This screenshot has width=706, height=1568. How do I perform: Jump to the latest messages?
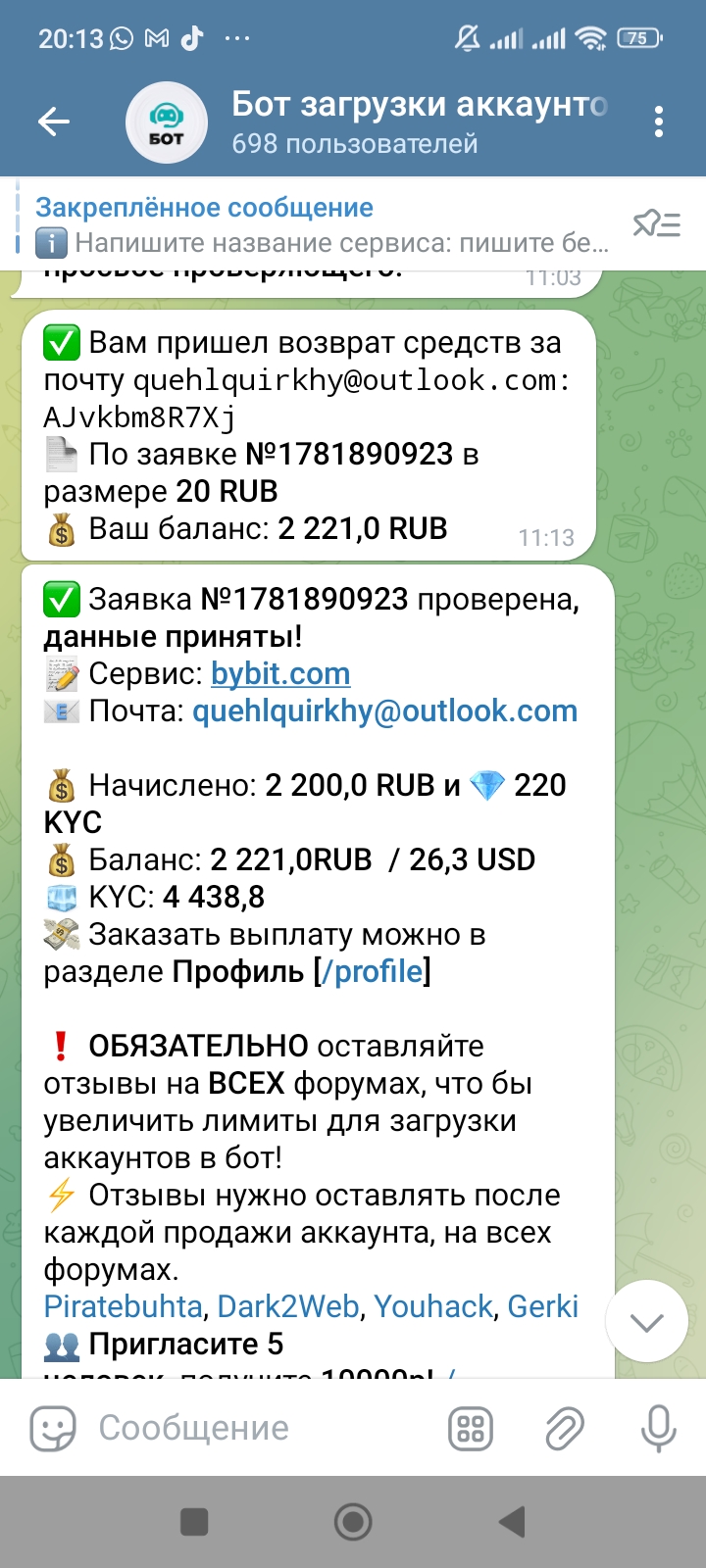647,1322
